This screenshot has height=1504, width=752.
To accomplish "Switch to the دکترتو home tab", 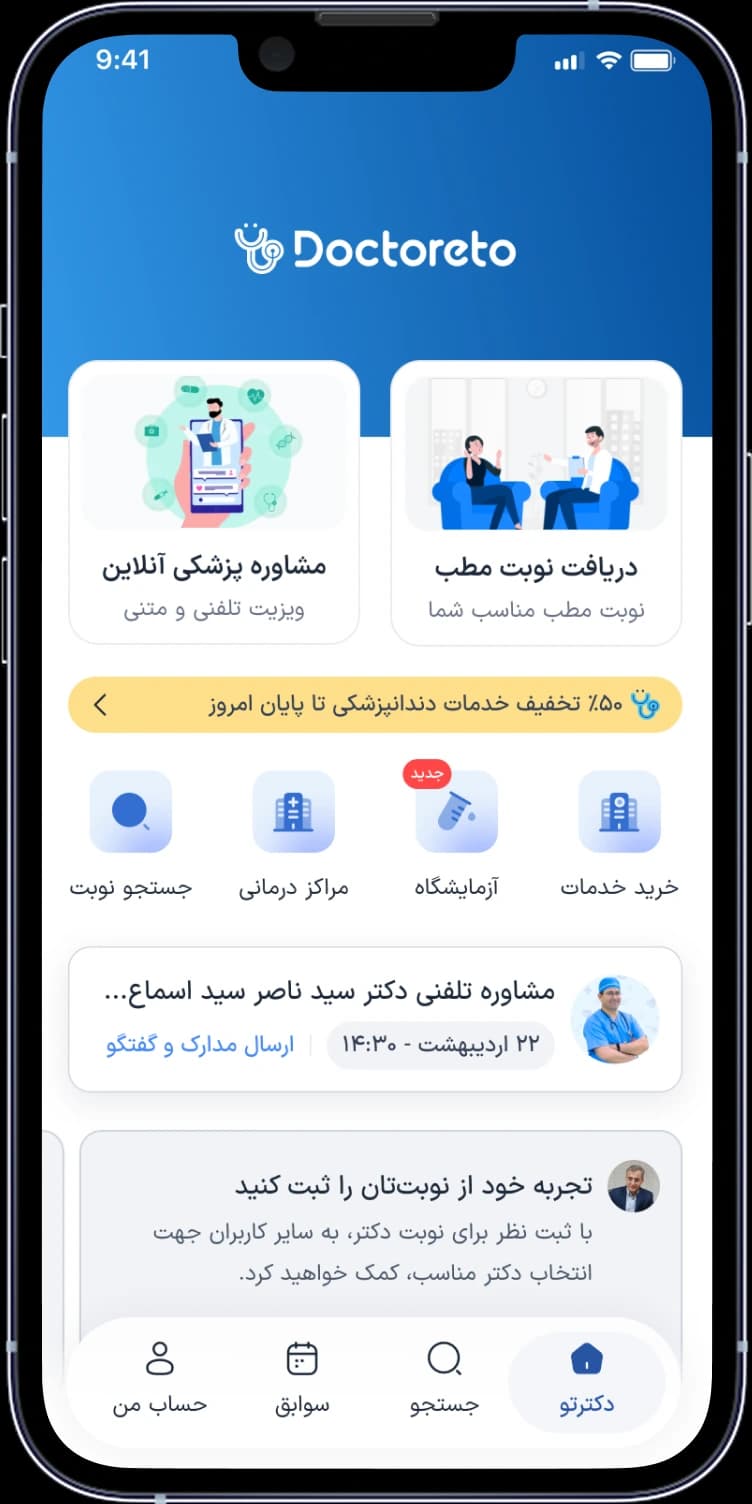I will point(587,1381).
